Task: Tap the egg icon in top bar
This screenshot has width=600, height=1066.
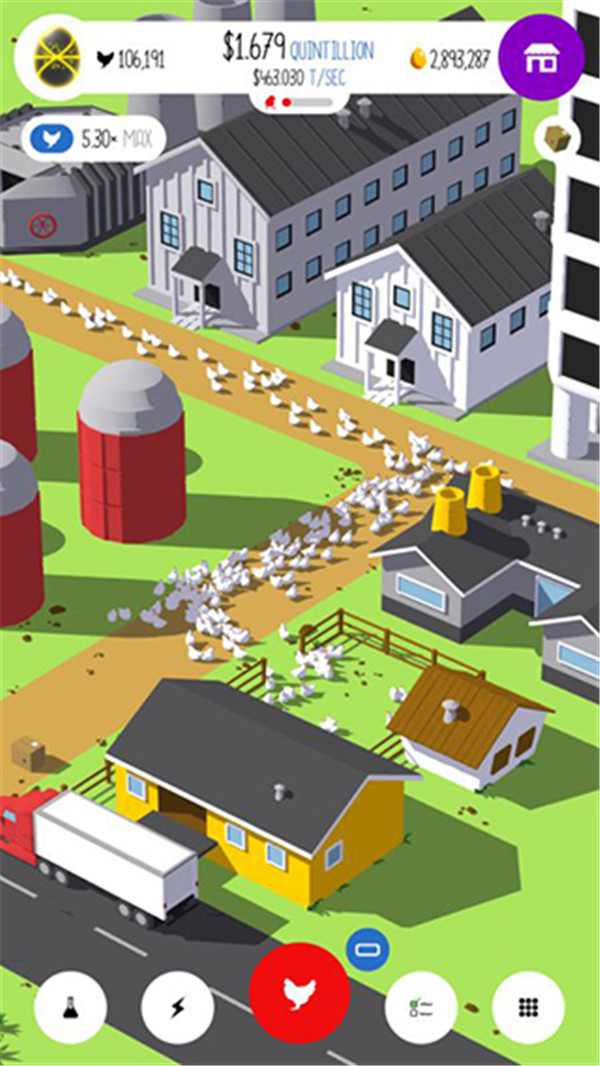Action: [56, 57]
